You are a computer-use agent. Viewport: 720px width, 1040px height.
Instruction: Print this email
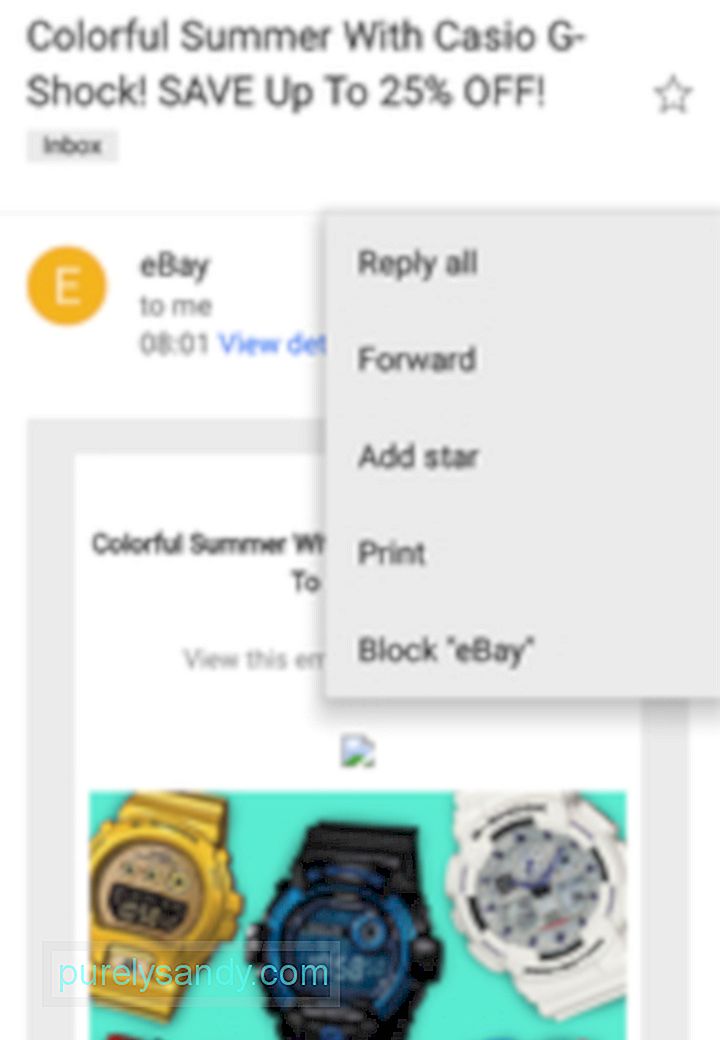tap(392, 553)
